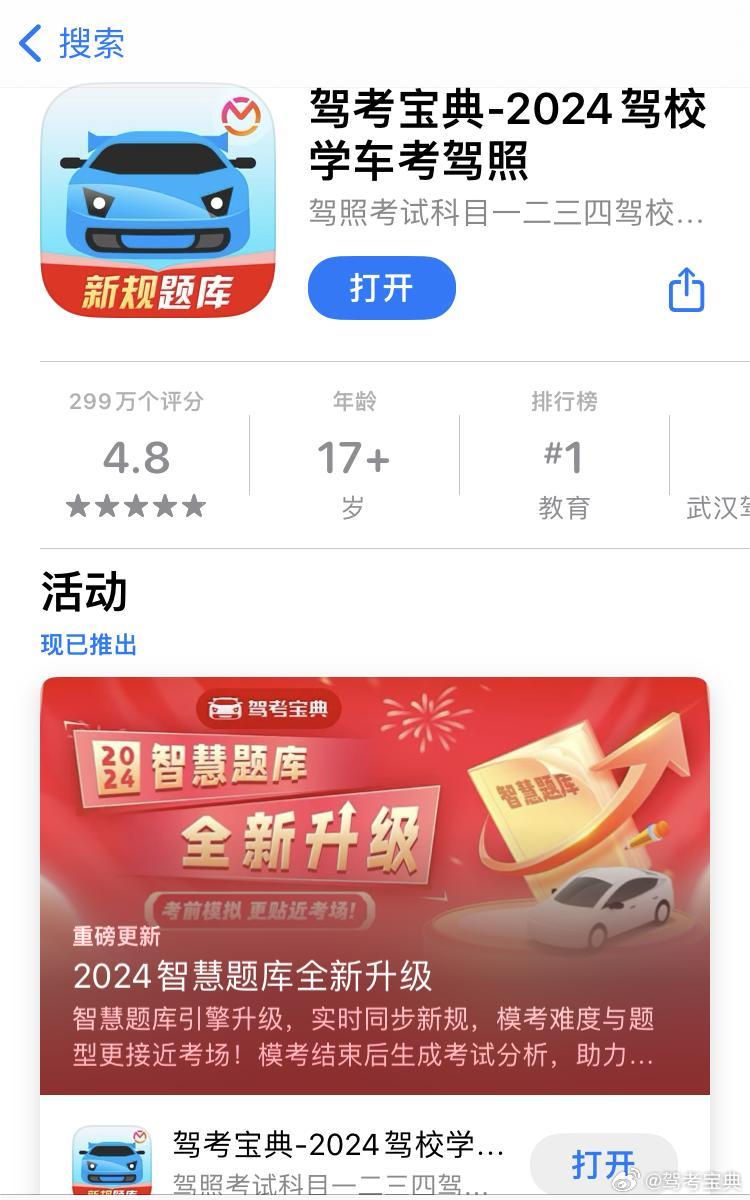Tap the 4.8 rating score

tap(135, 457)
